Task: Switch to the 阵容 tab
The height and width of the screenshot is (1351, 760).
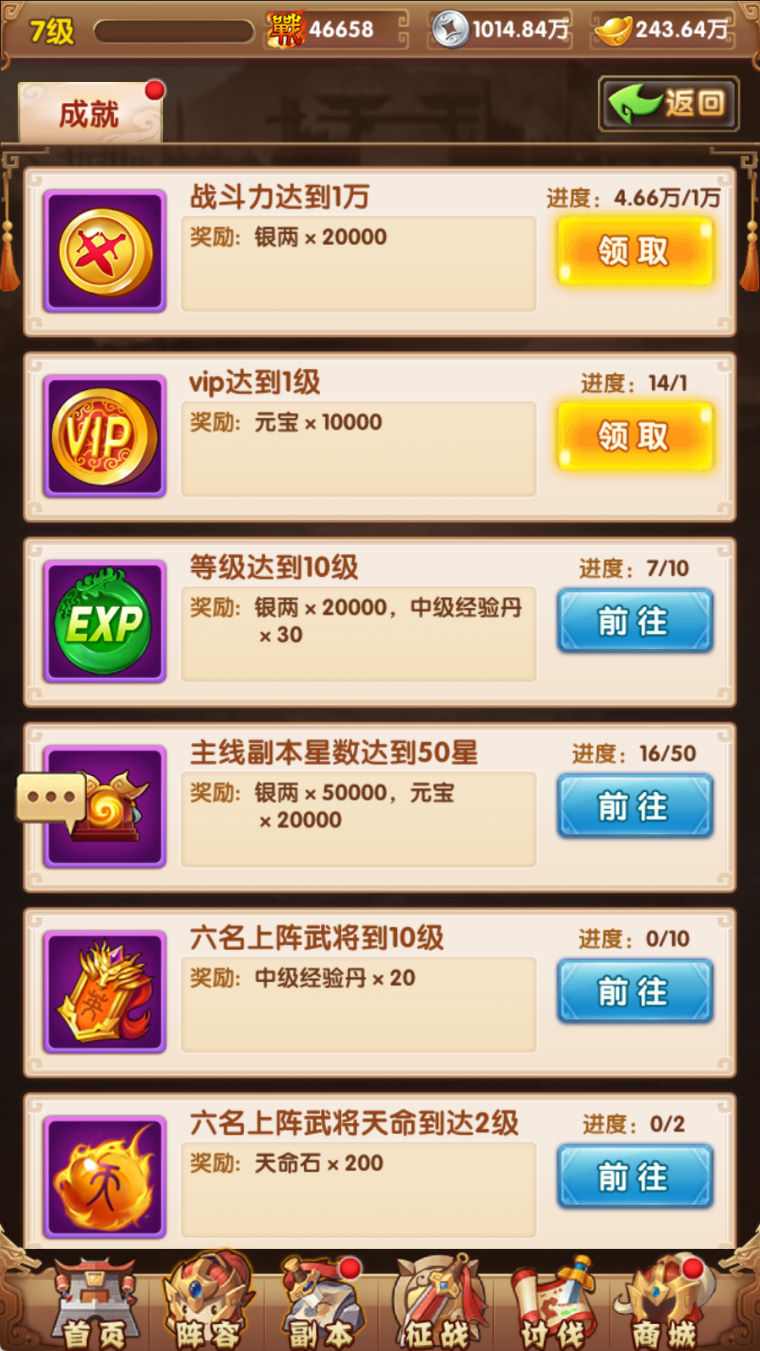Action: (x=206, y=1305)
